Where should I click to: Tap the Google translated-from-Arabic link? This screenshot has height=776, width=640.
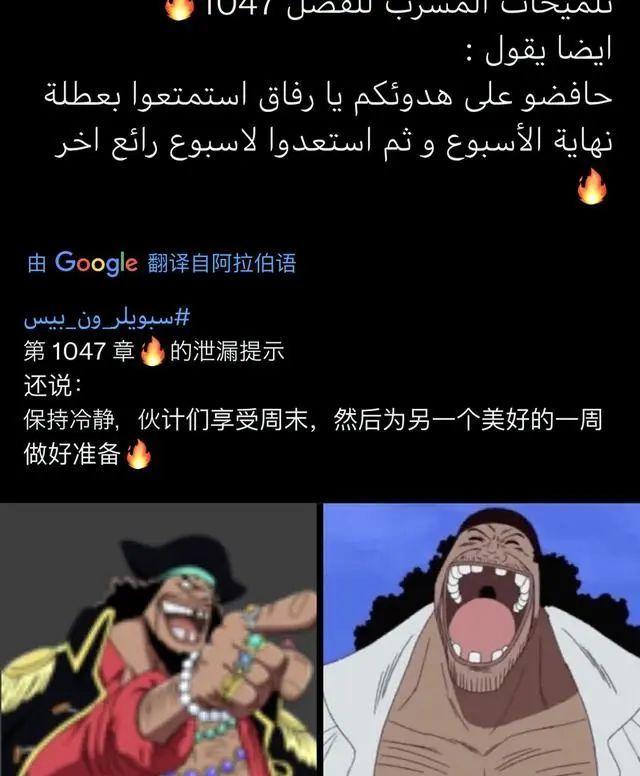click(x=162, y=263)
